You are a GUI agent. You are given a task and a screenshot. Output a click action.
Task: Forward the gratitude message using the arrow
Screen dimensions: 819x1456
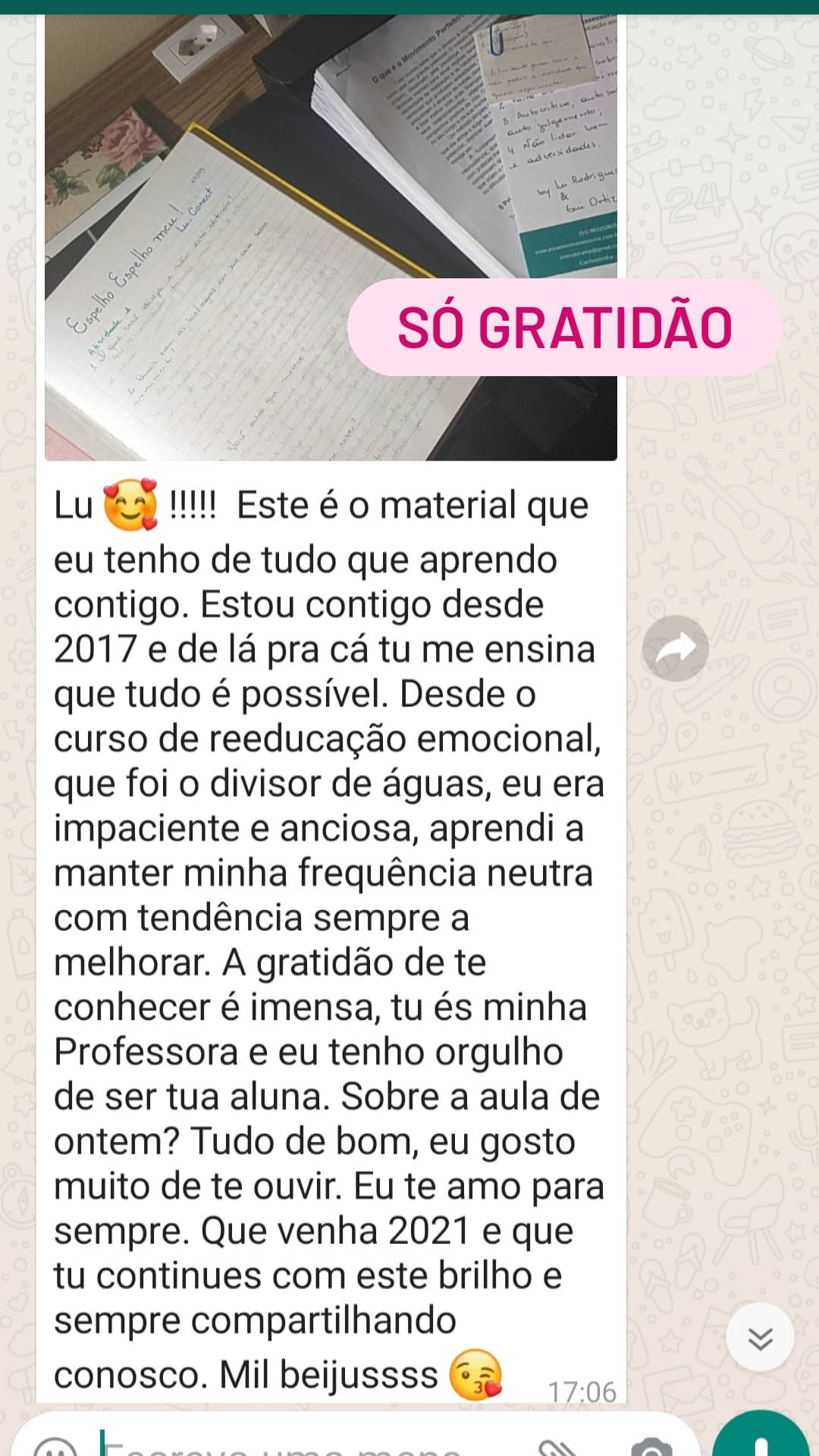point(673,645)
